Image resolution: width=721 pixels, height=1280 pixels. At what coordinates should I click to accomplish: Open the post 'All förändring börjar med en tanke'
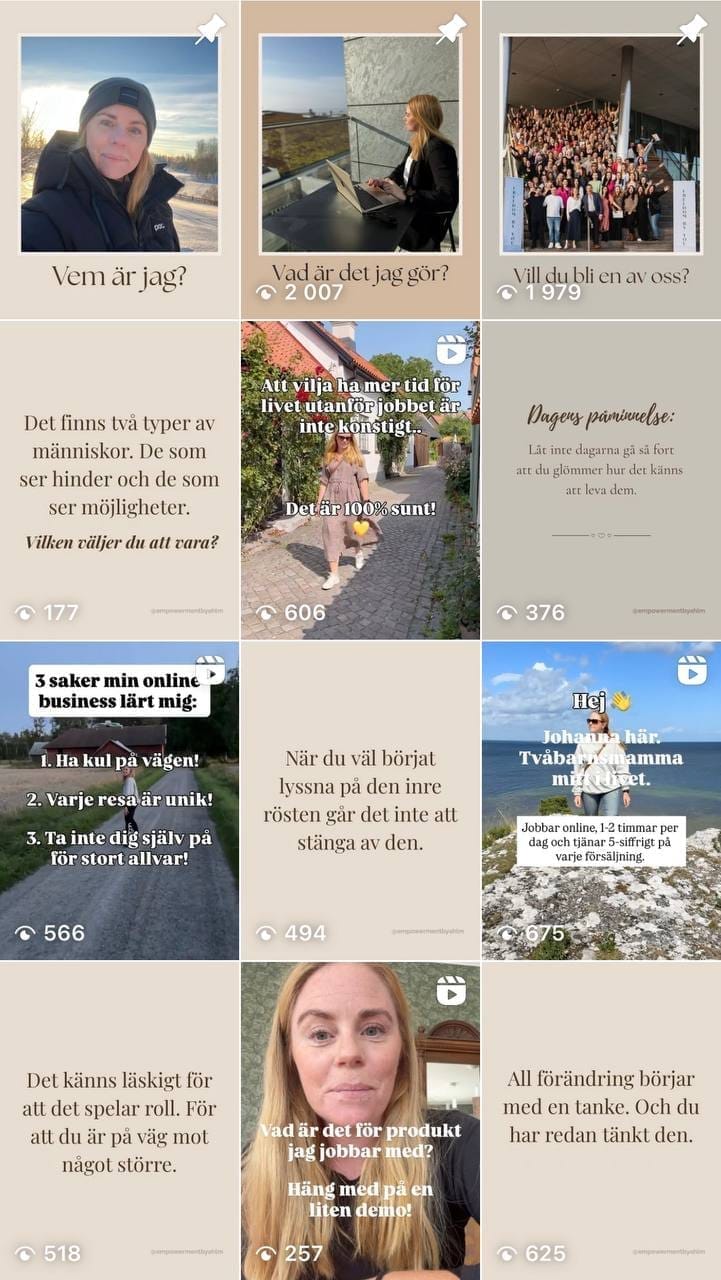pyautogui.click(x=601, y=1120)
